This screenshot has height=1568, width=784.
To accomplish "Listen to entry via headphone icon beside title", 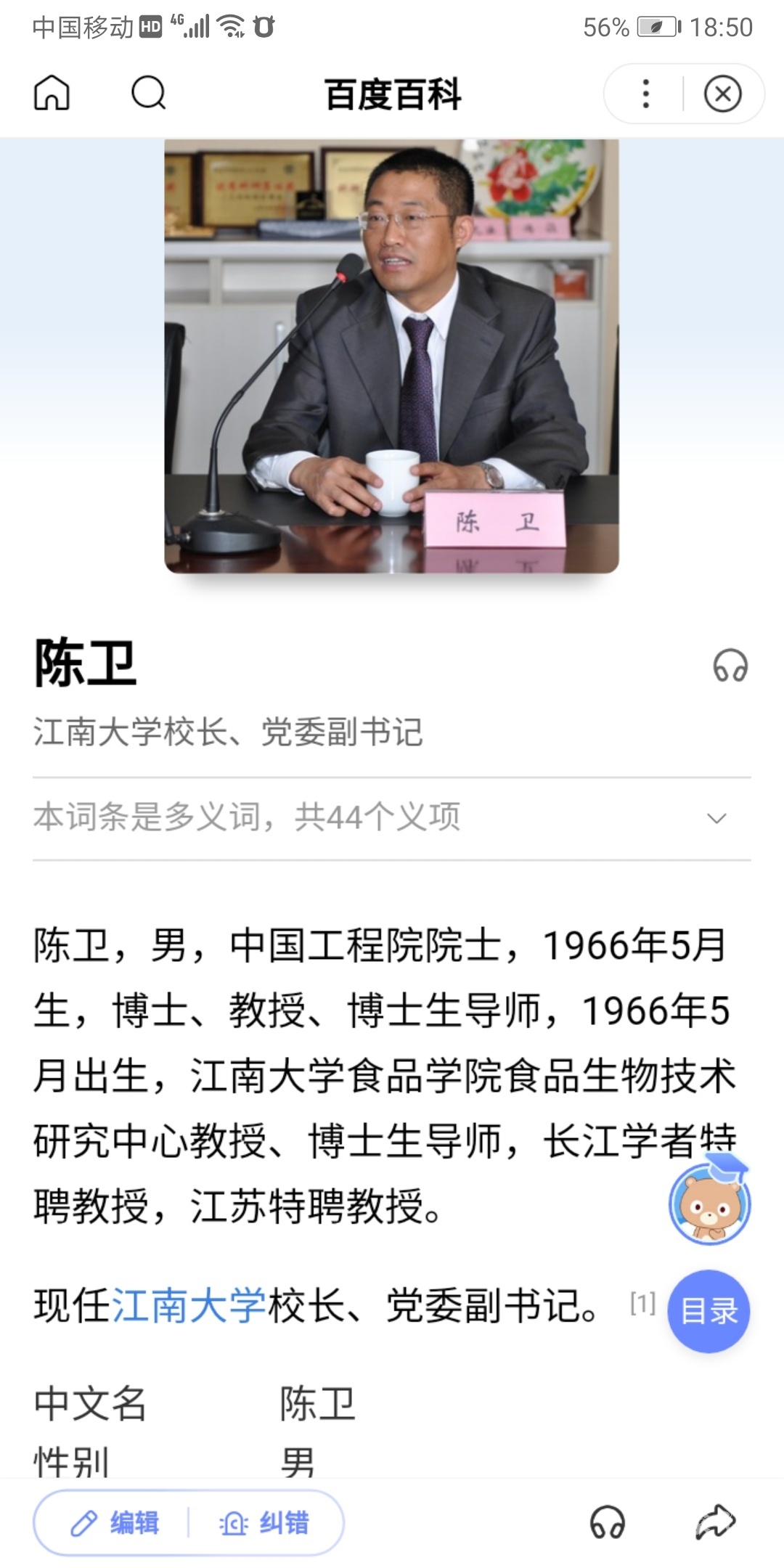I will [x=730, y=665].
